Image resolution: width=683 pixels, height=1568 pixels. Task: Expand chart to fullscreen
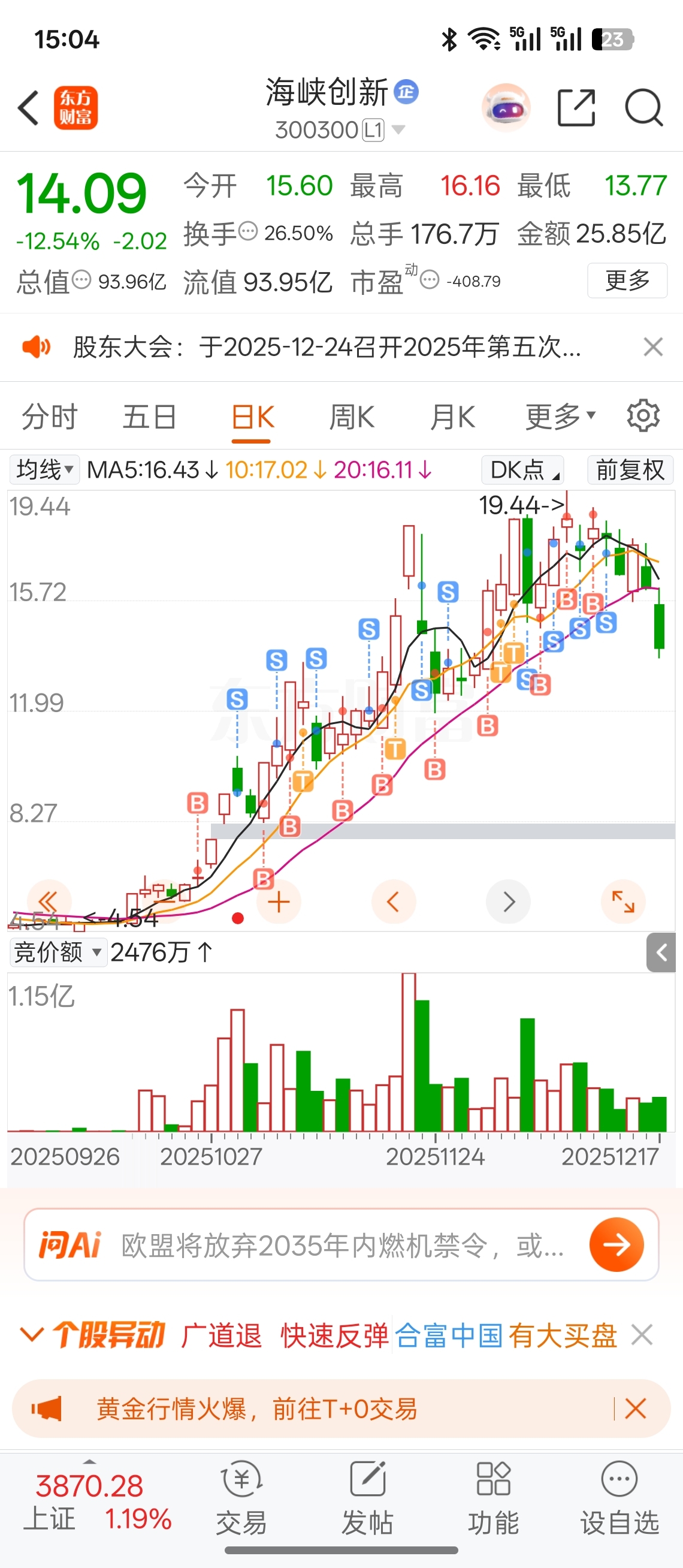623,901
